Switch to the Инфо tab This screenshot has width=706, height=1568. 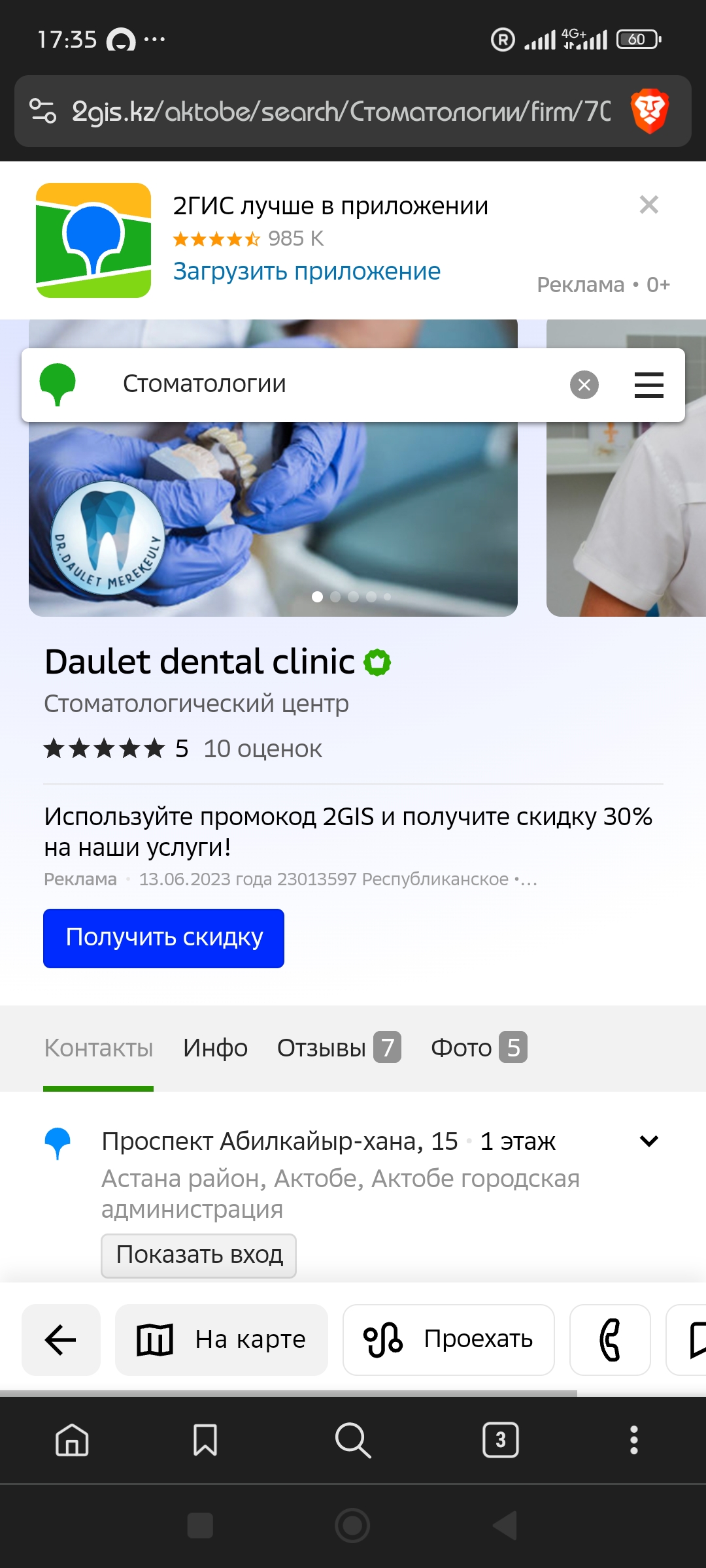click(x=215, y=1048)
